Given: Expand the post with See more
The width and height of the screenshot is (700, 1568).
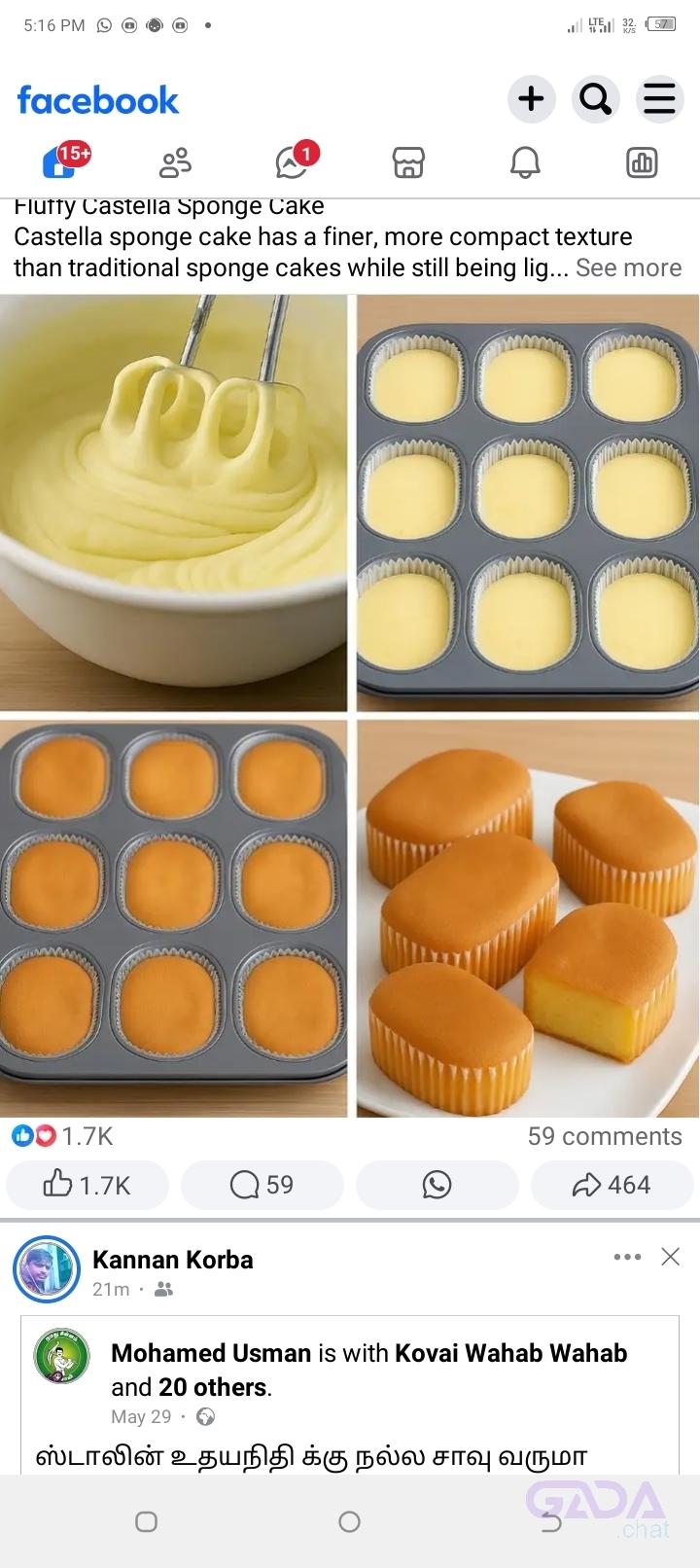Looking at the screenshot, I should 628,267.
